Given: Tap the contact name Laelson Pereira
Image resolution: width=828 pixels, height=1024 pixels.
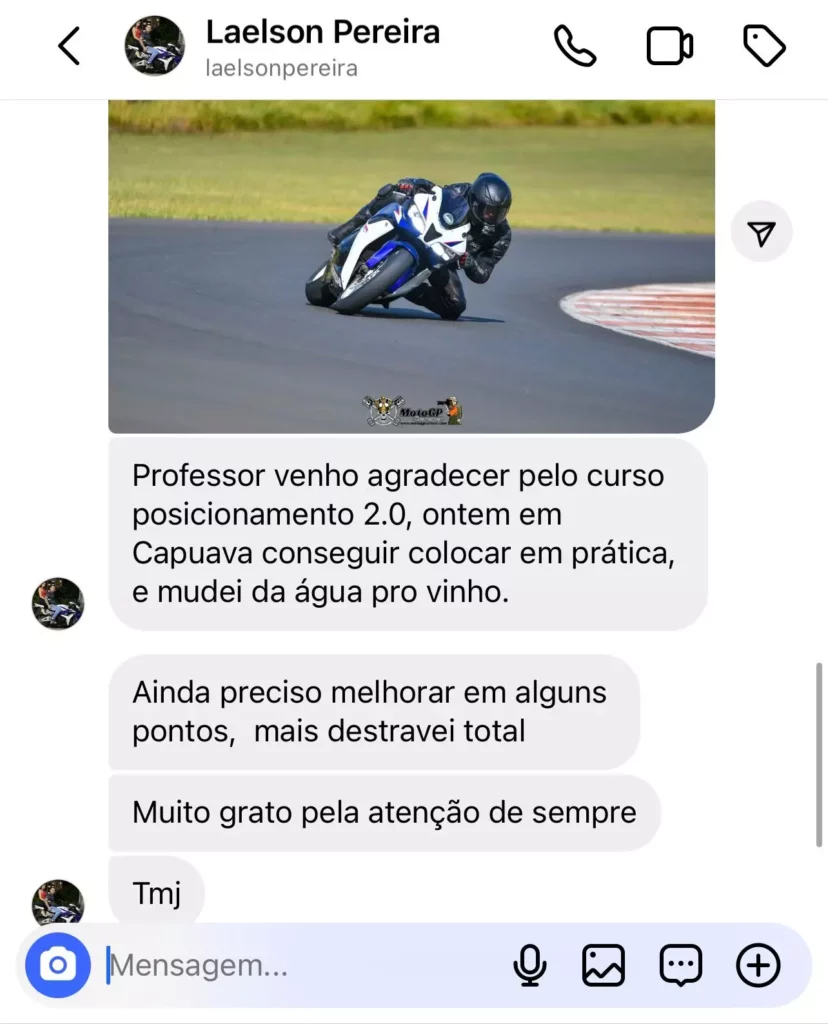Looking at the screenshot, I should [x=322, y=32].
